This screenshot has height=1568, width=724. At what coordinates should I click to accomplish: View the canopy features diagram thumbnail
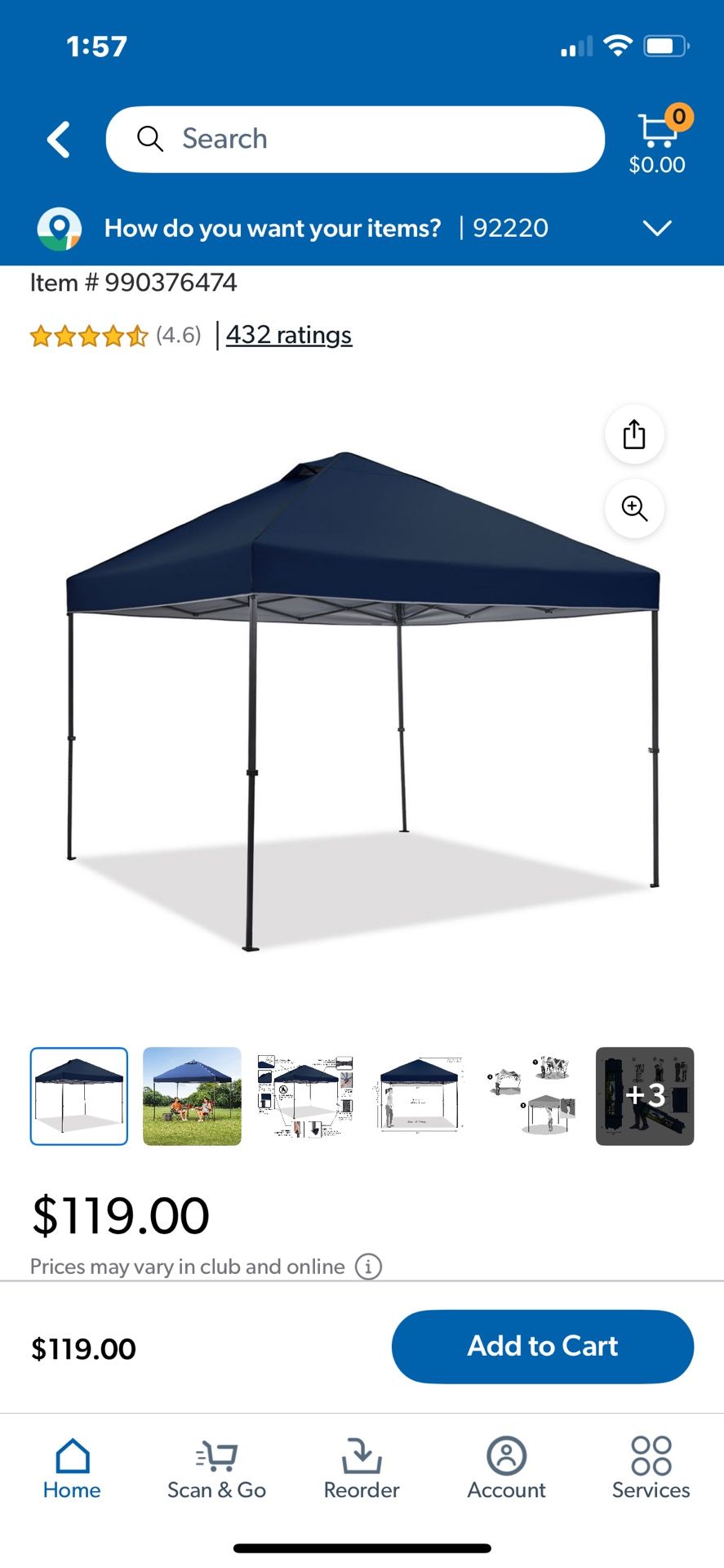pyautogui.click(x=305, y=1096)
